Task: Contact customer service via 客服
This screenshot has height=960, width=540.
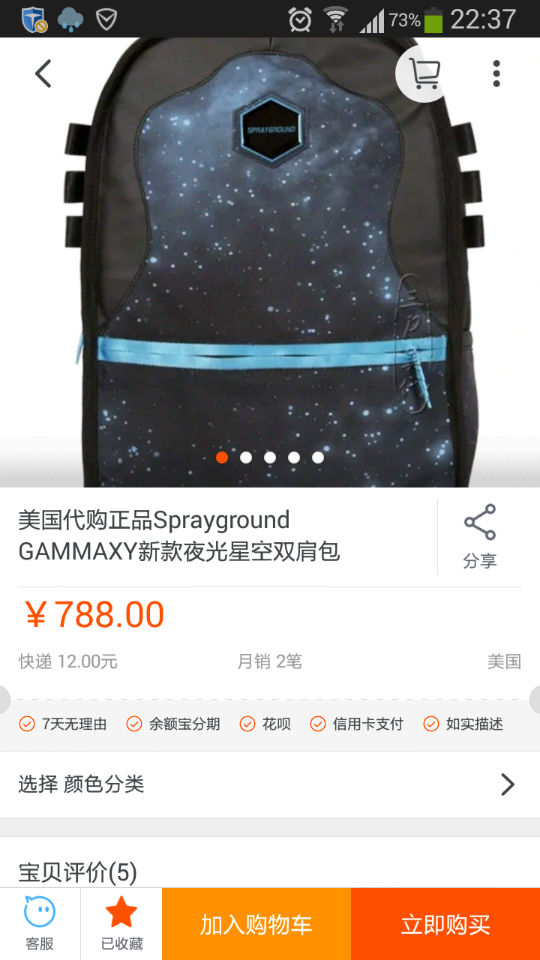Action: pyautogui.click(x=40, y=924)
